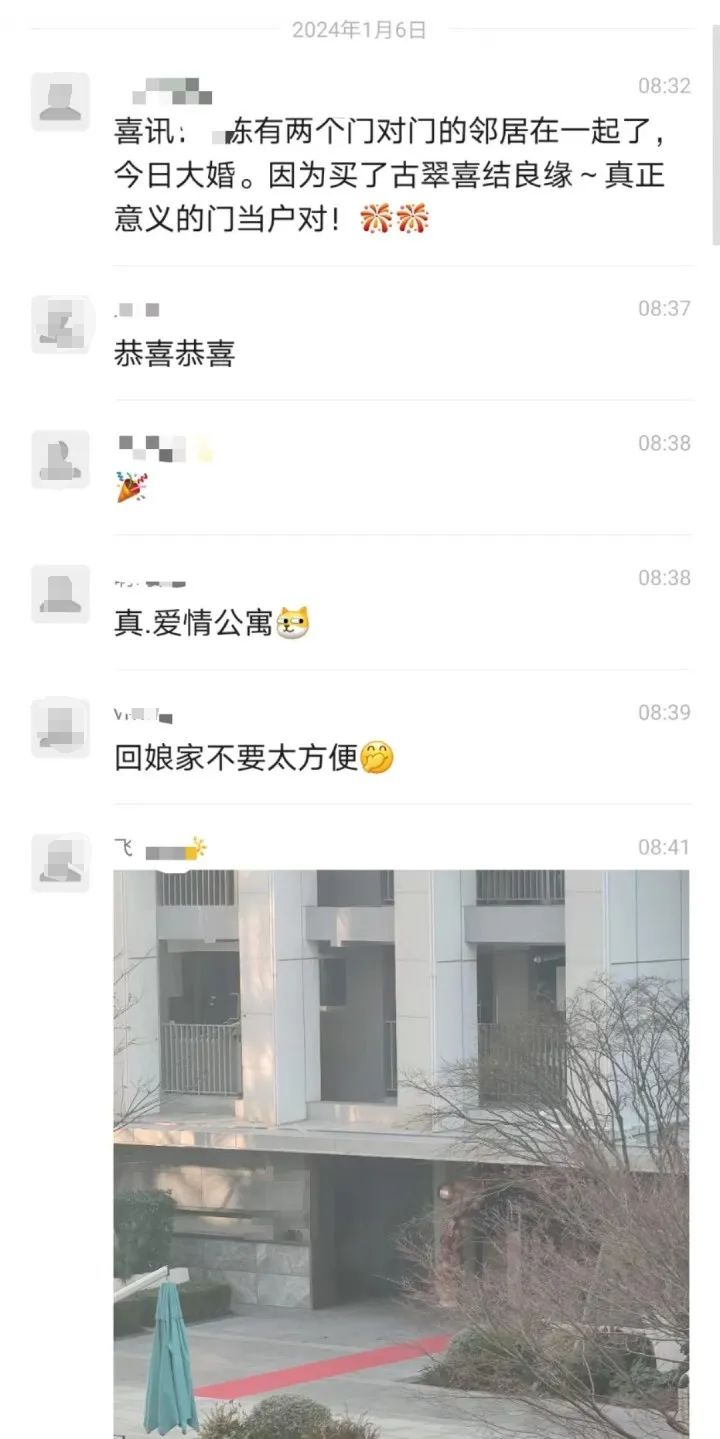The width and height of the screenshot is (720, 1439).
Task: Open the building photo sent at 08:41
Action: 400,1150
